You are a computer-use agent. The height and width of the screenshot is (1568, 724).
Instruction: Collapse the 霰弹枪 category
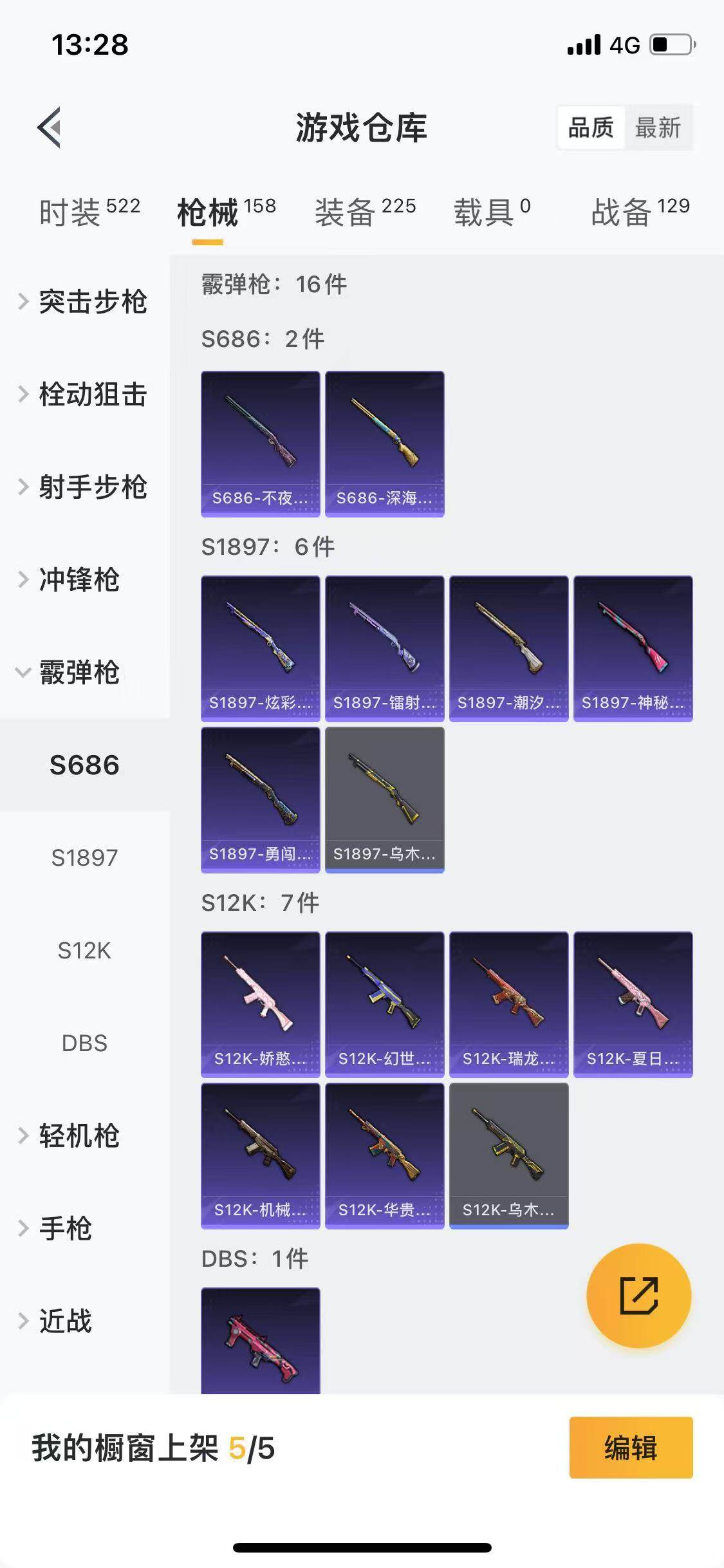[71, 673]
